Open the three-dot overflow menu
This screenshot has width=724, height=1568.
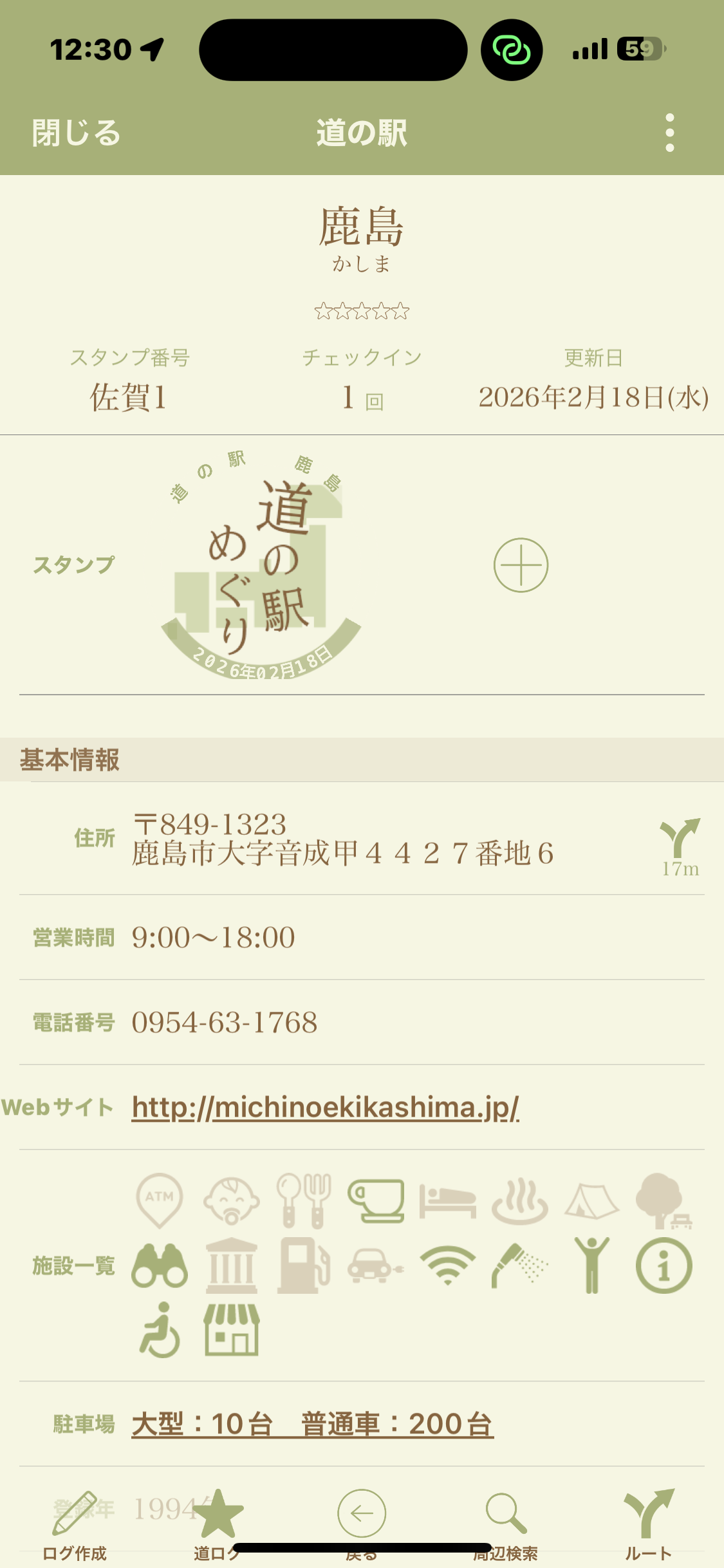pos(670,133)
